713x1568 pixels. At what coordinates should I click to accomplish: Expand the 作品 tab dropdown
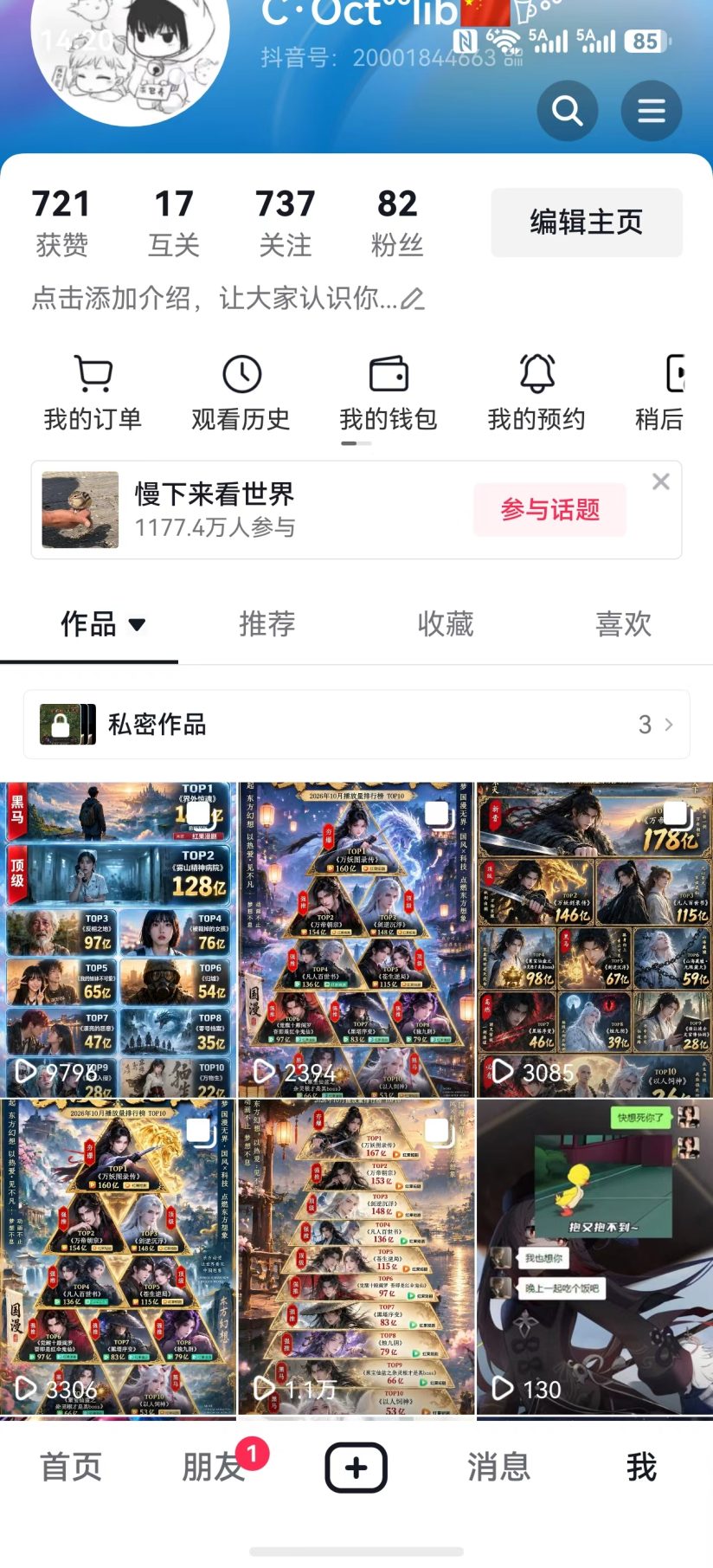pyautogui.click(x=138, y=624)
